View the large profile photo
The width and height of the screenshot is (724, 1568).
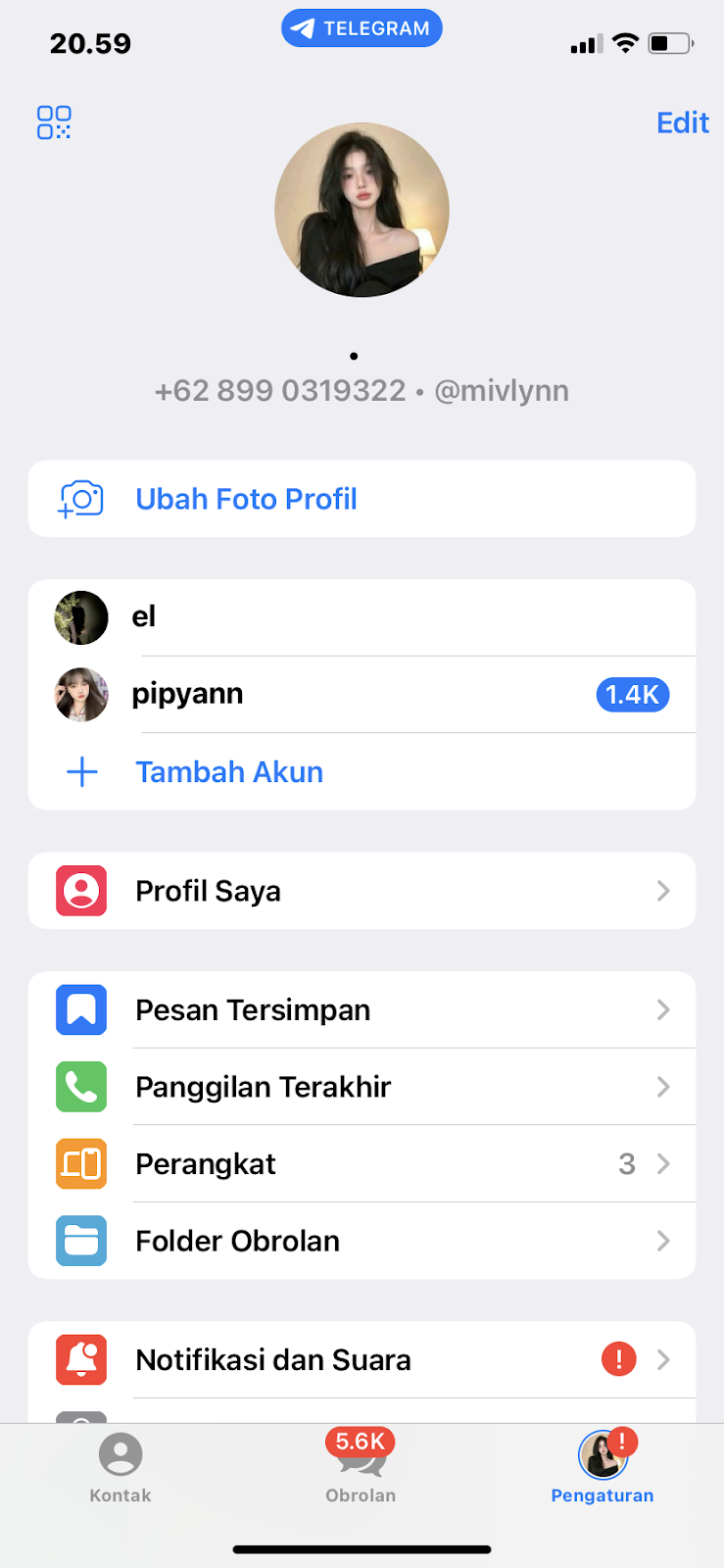[362, 210]
